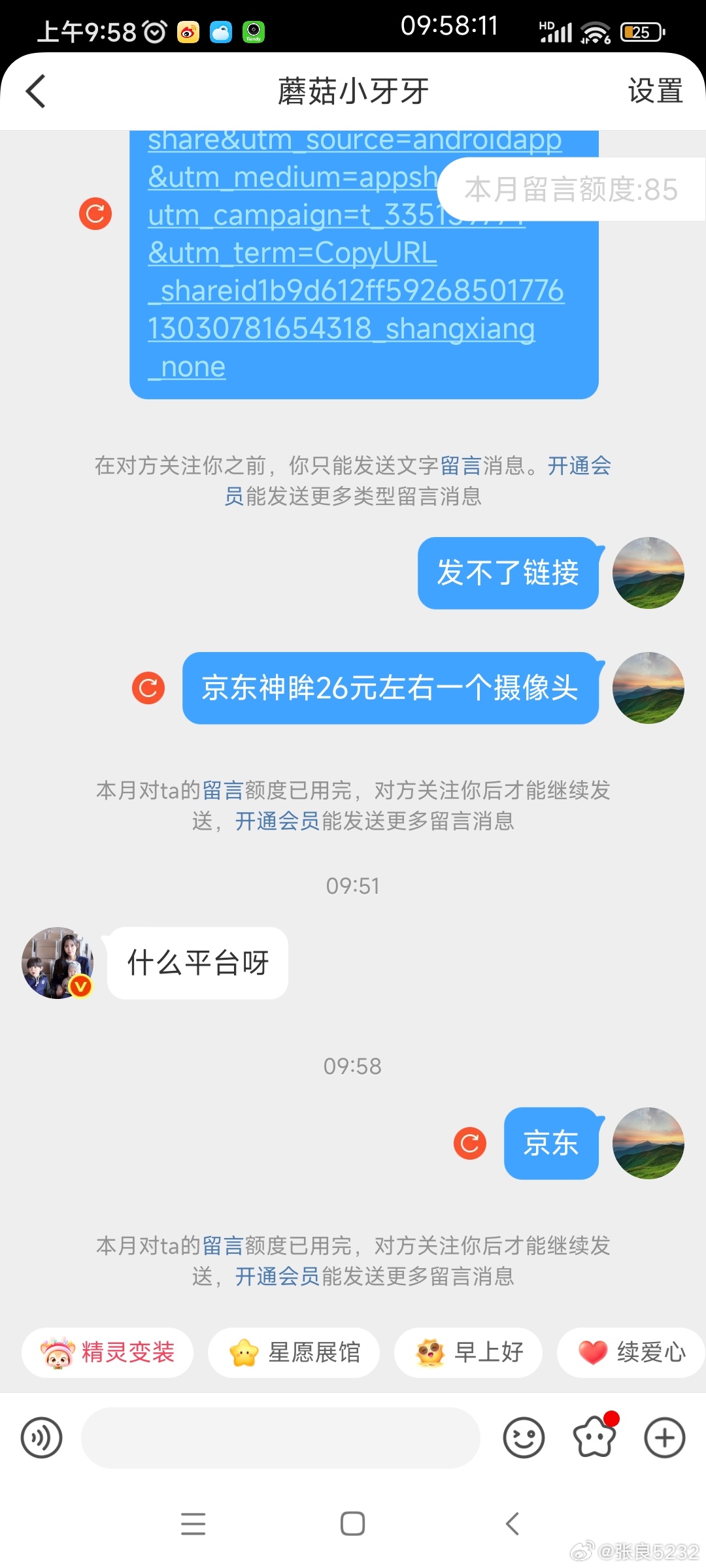Switch to voice message input

[41, 1438]
